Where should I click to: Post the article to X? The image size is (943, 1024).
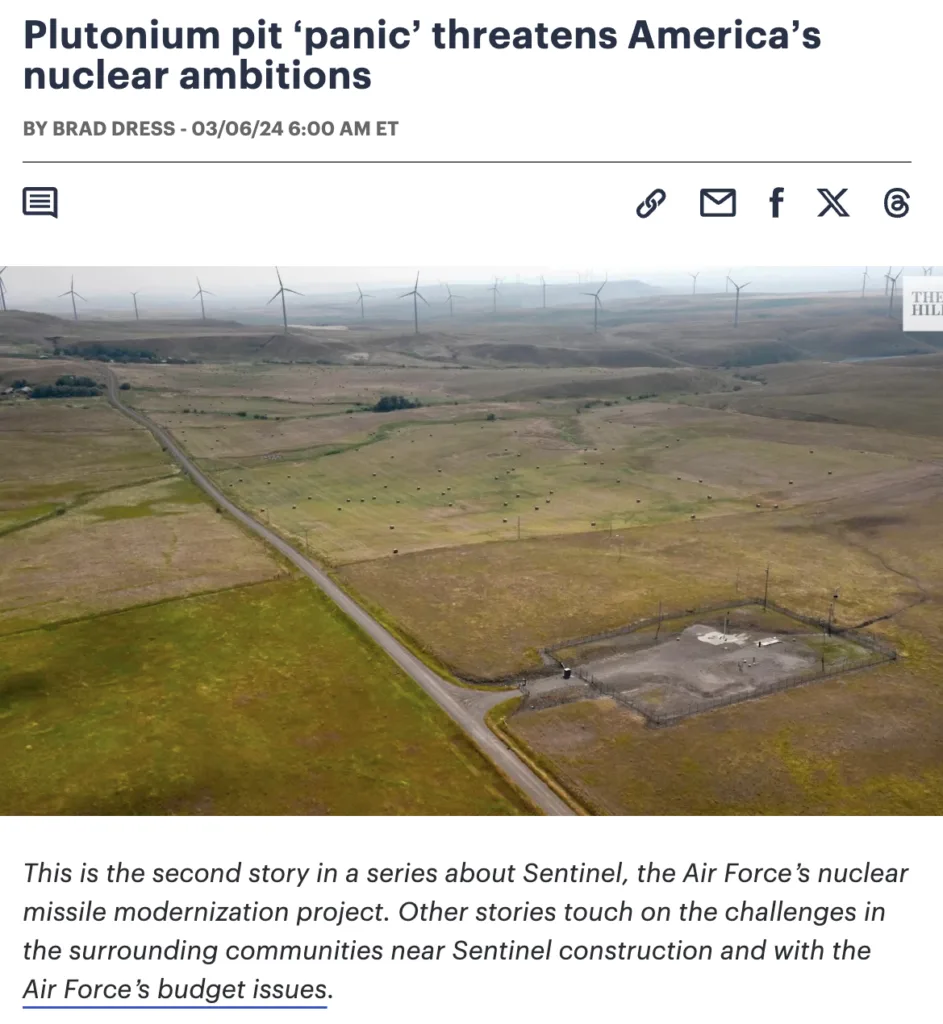[833, 203]
